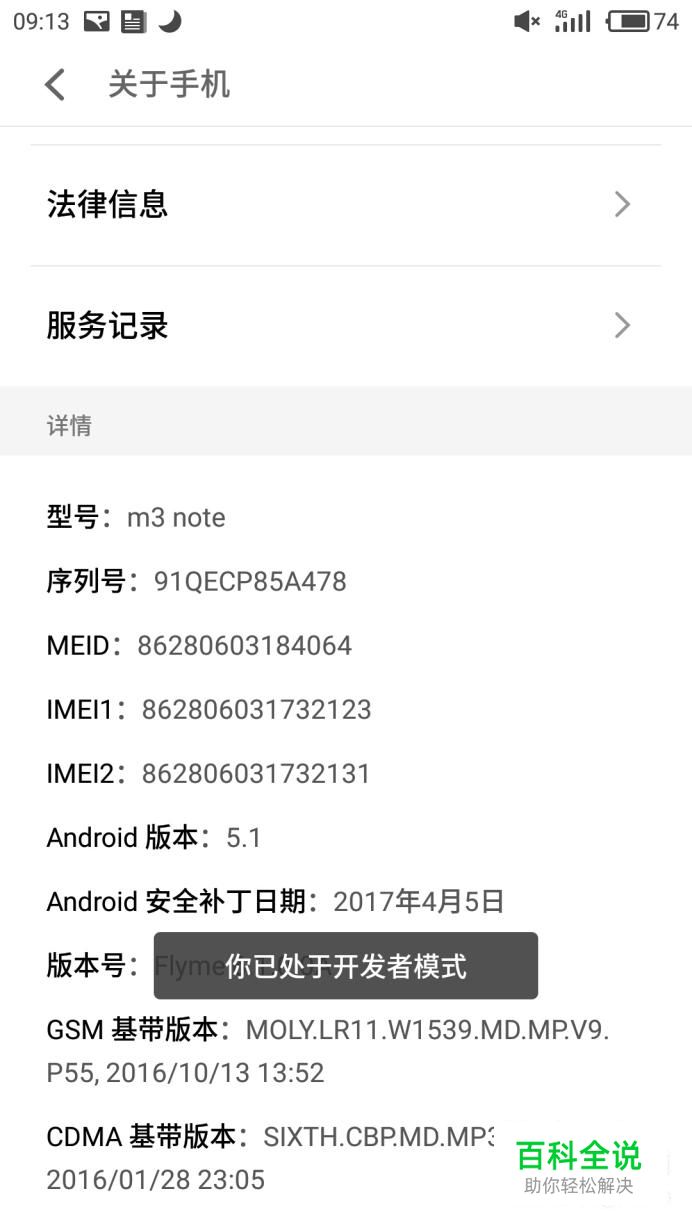This screenshot has height=1230, width=692.
Task: Tap the 版本号 row
Action: coord(346,966)
